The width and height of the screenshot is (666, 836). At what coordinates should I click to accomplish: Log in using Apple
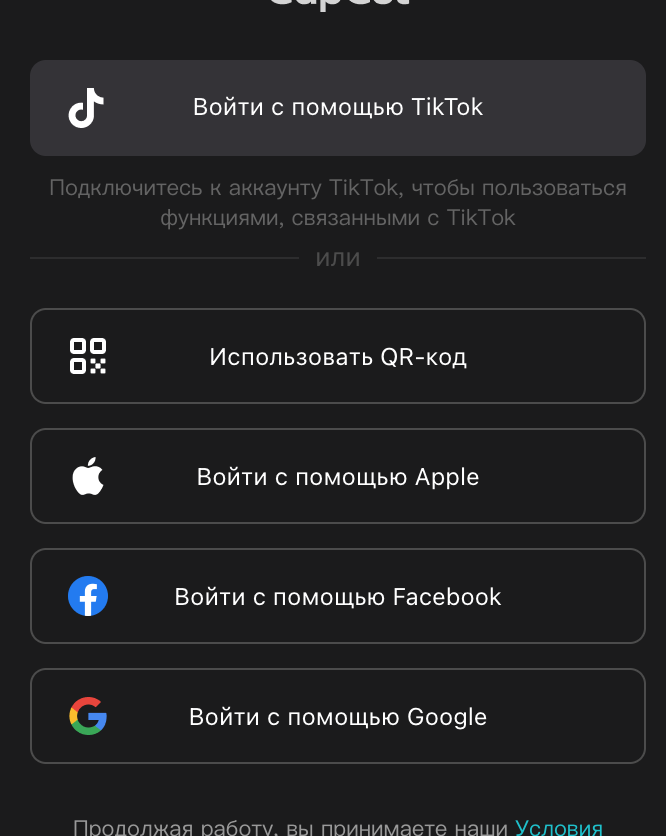point(337,477)
